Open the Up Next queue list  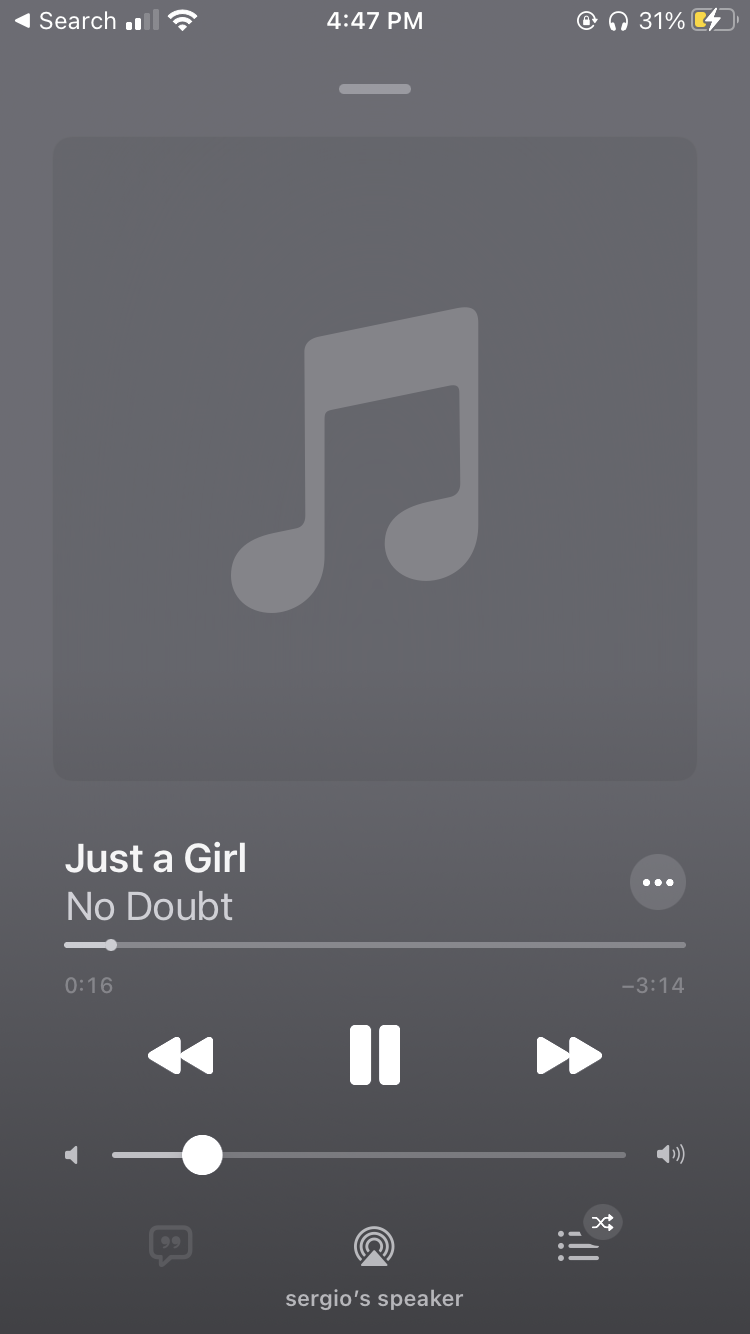tap(579, 1246)
